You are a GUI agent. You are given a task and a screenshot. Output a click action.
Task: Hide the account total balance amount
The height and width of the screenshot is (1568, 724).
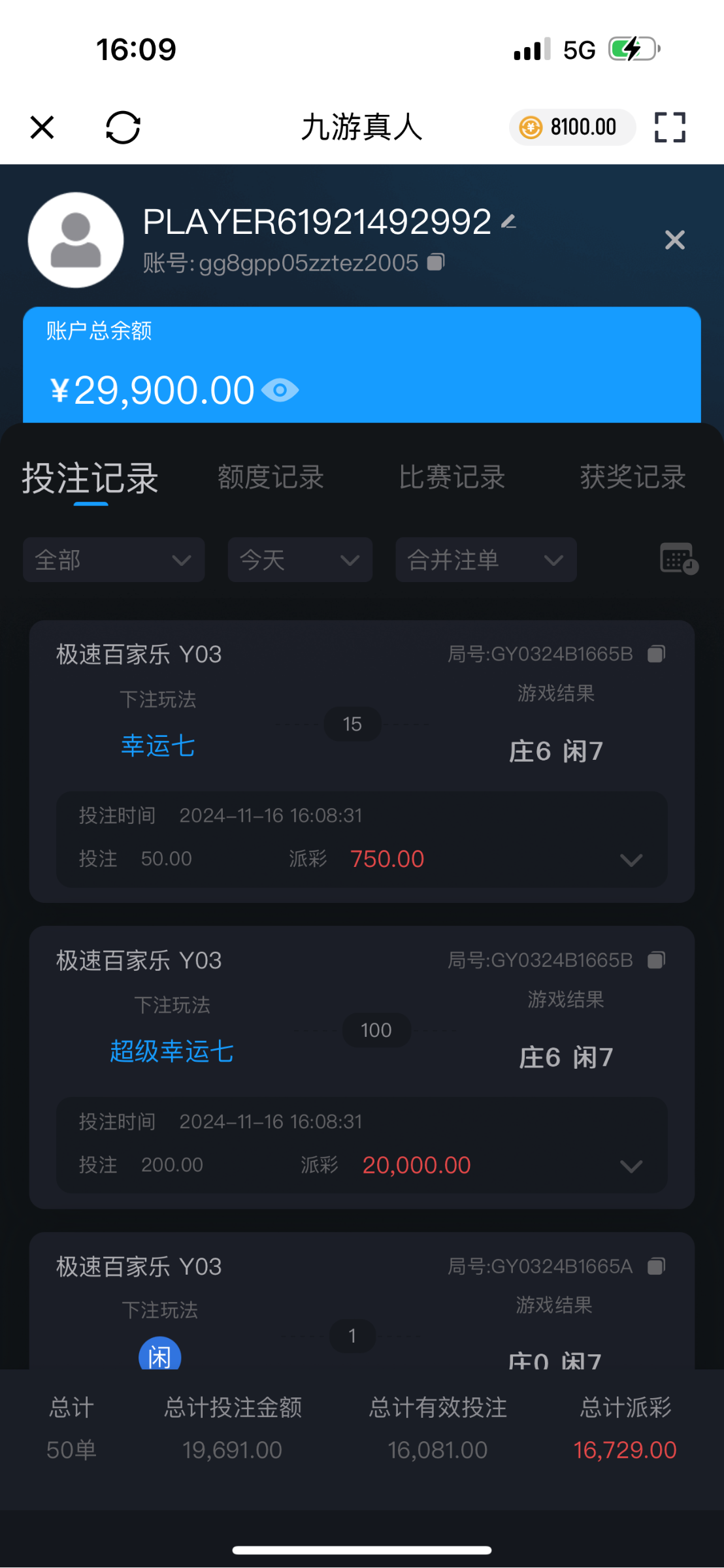pyautogui.click(x=280, y=391)
